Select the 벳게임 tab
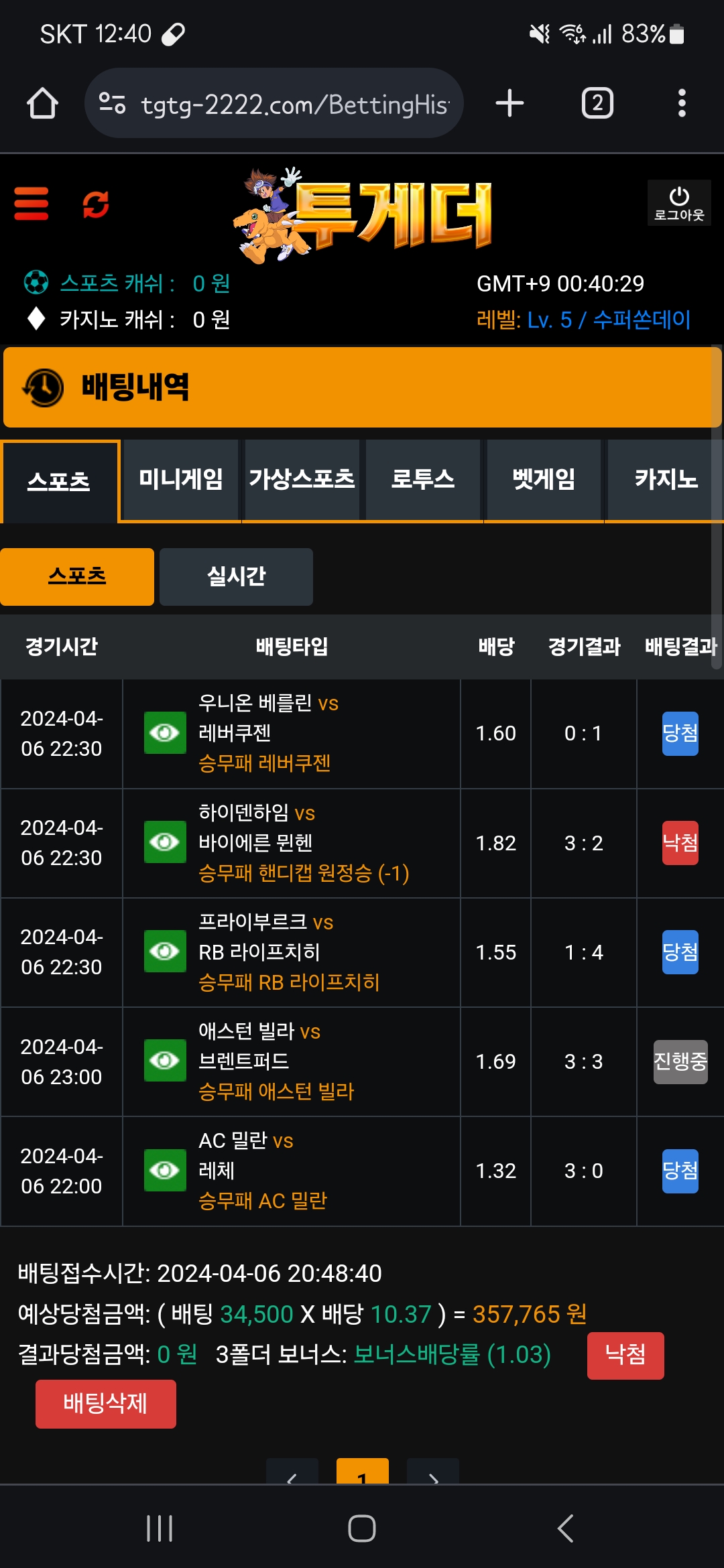 (544, 480)
